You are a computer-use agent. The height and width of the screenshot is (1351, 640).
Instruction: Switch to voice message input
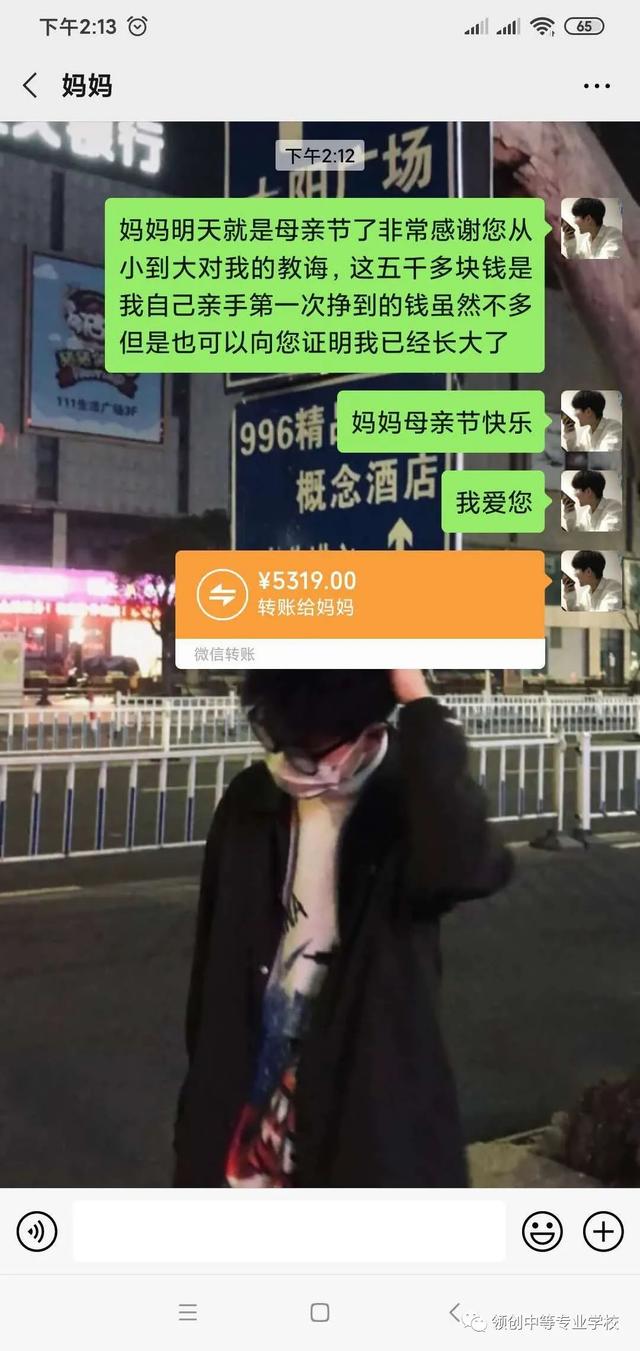(37, 1231)
